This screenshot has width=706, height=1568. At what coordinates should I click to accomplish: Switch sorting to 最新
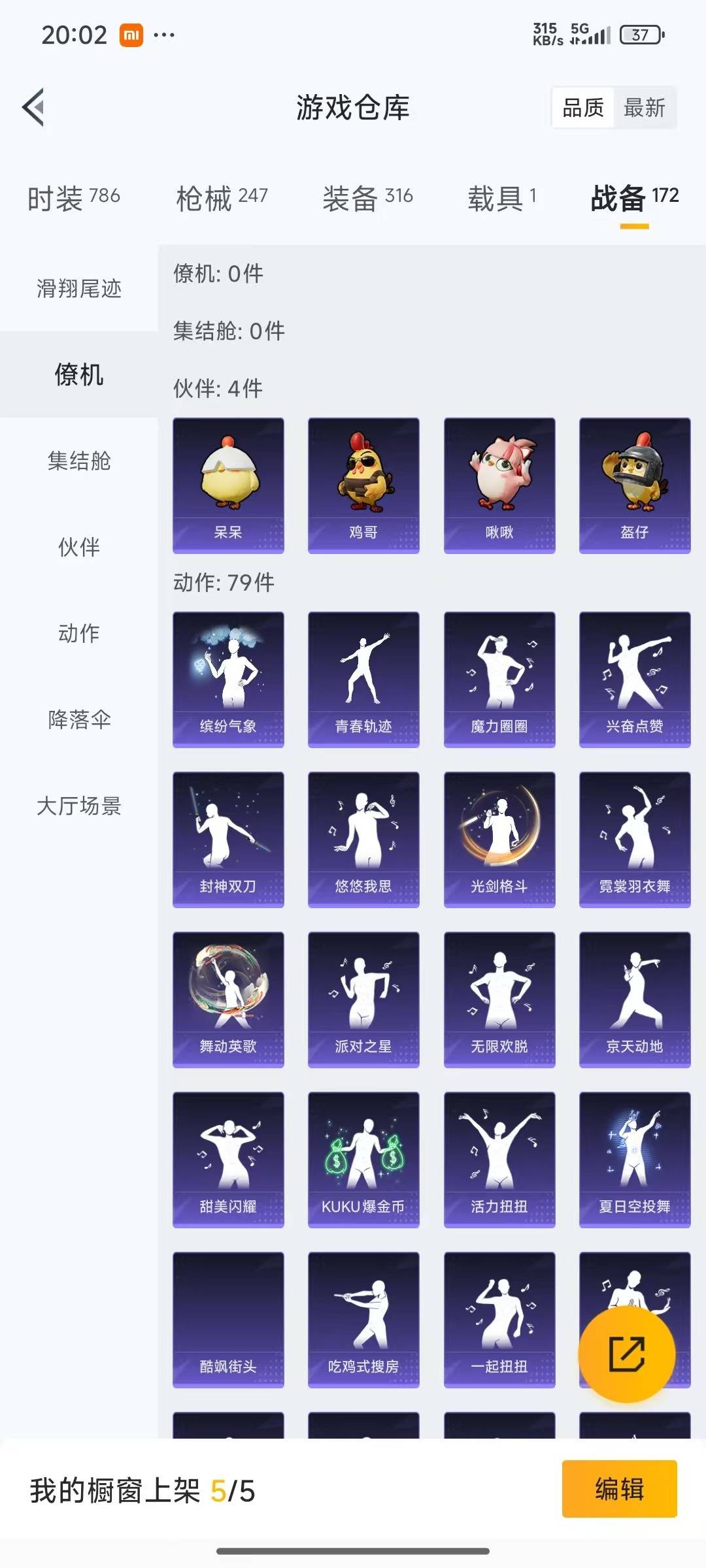tap(645, 108)
